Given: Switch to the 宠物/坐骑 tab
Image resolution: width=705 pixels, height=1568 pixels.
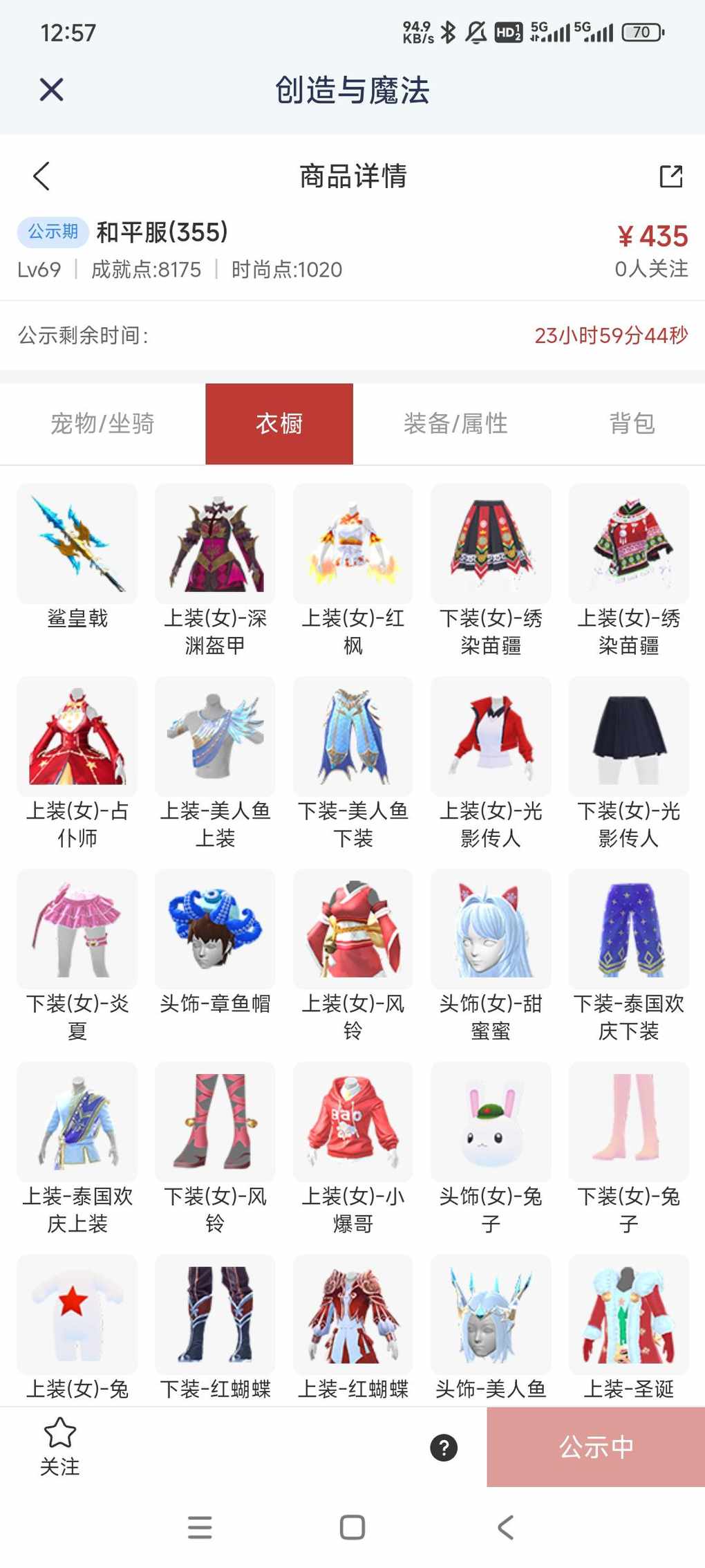Looking at the screenshot, I should 102,423.
